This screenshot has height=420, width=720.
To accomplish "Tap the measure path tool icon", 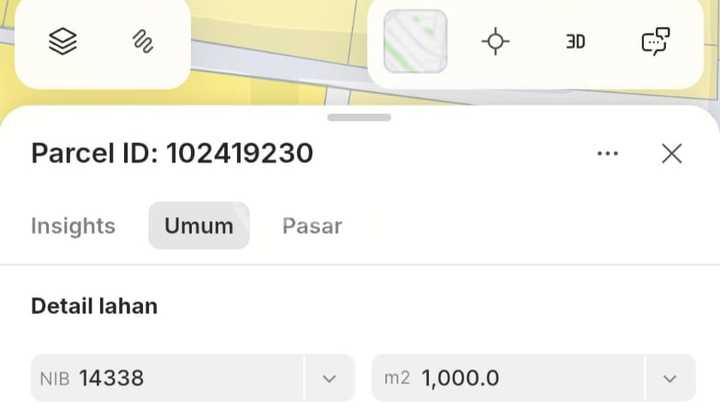I will point(143,41).
